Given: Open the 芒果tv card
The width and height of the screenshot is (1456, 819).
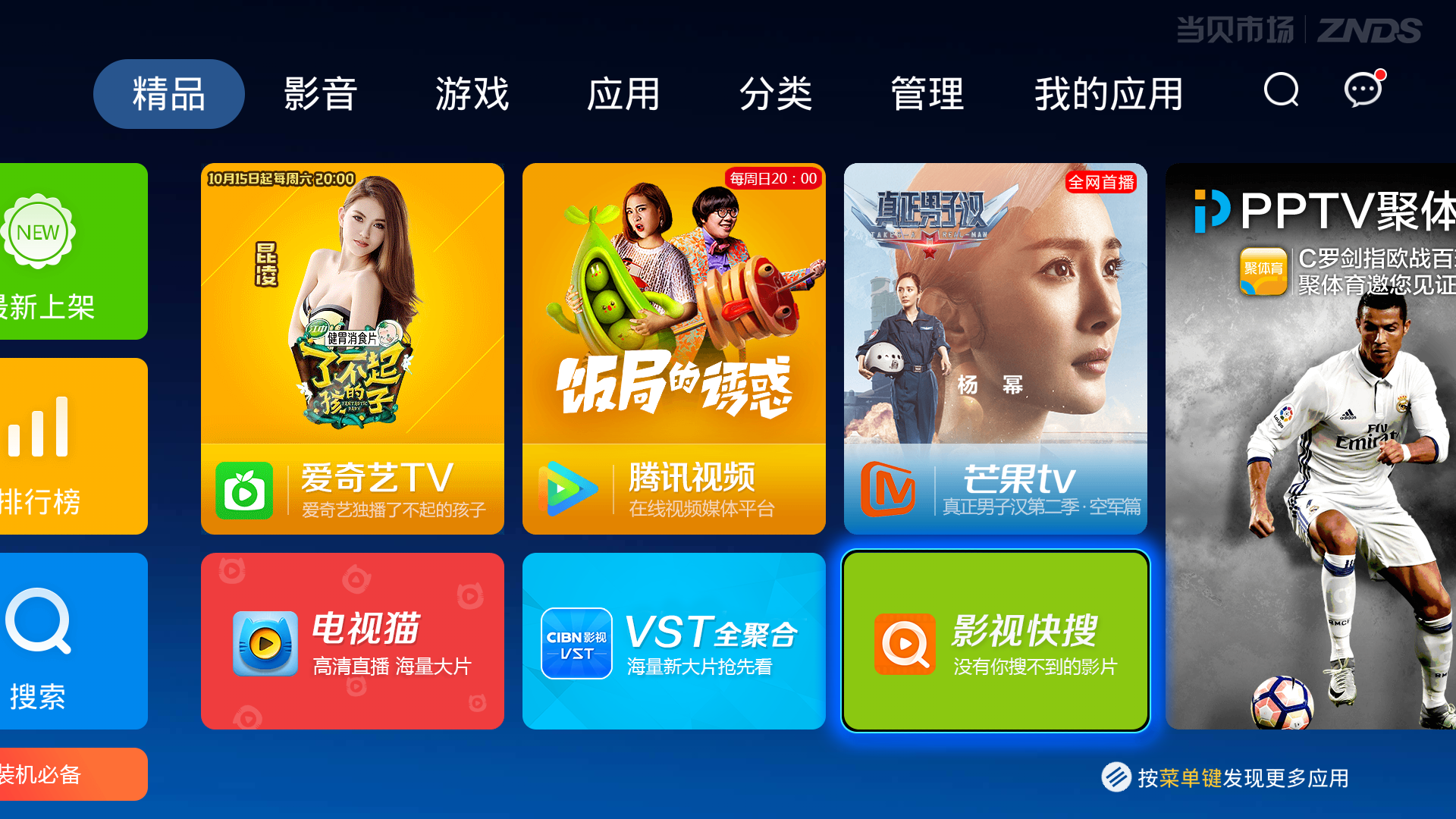Looking at the screenshot, I should click(x=996, y=349).
